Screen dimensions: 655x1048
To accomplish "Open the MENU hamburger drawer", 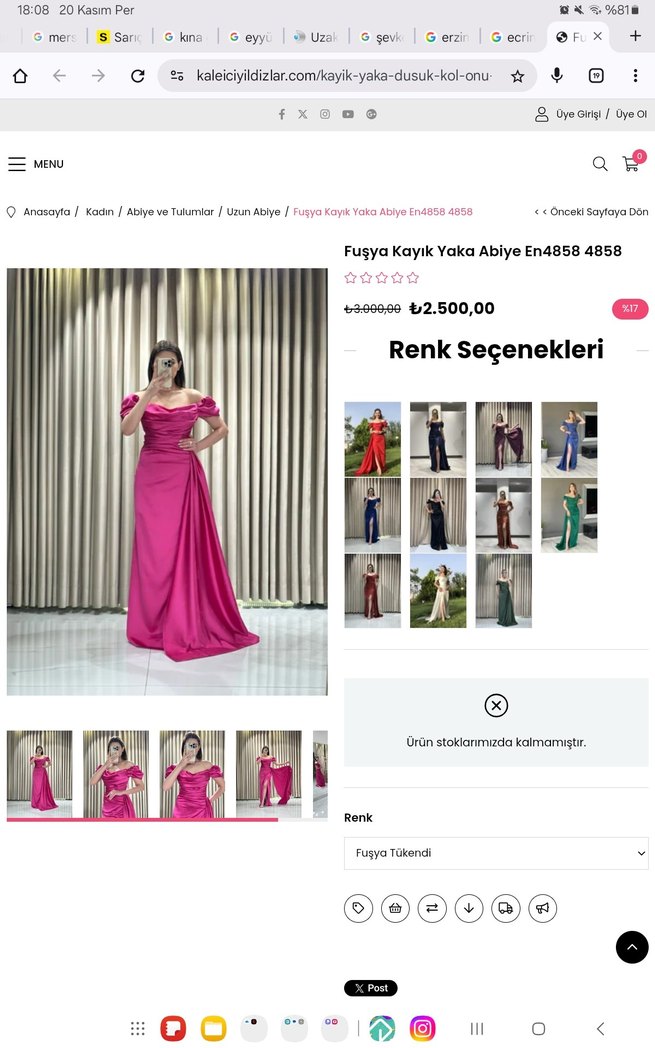I will pyautogui.click(x=35, y=164).
